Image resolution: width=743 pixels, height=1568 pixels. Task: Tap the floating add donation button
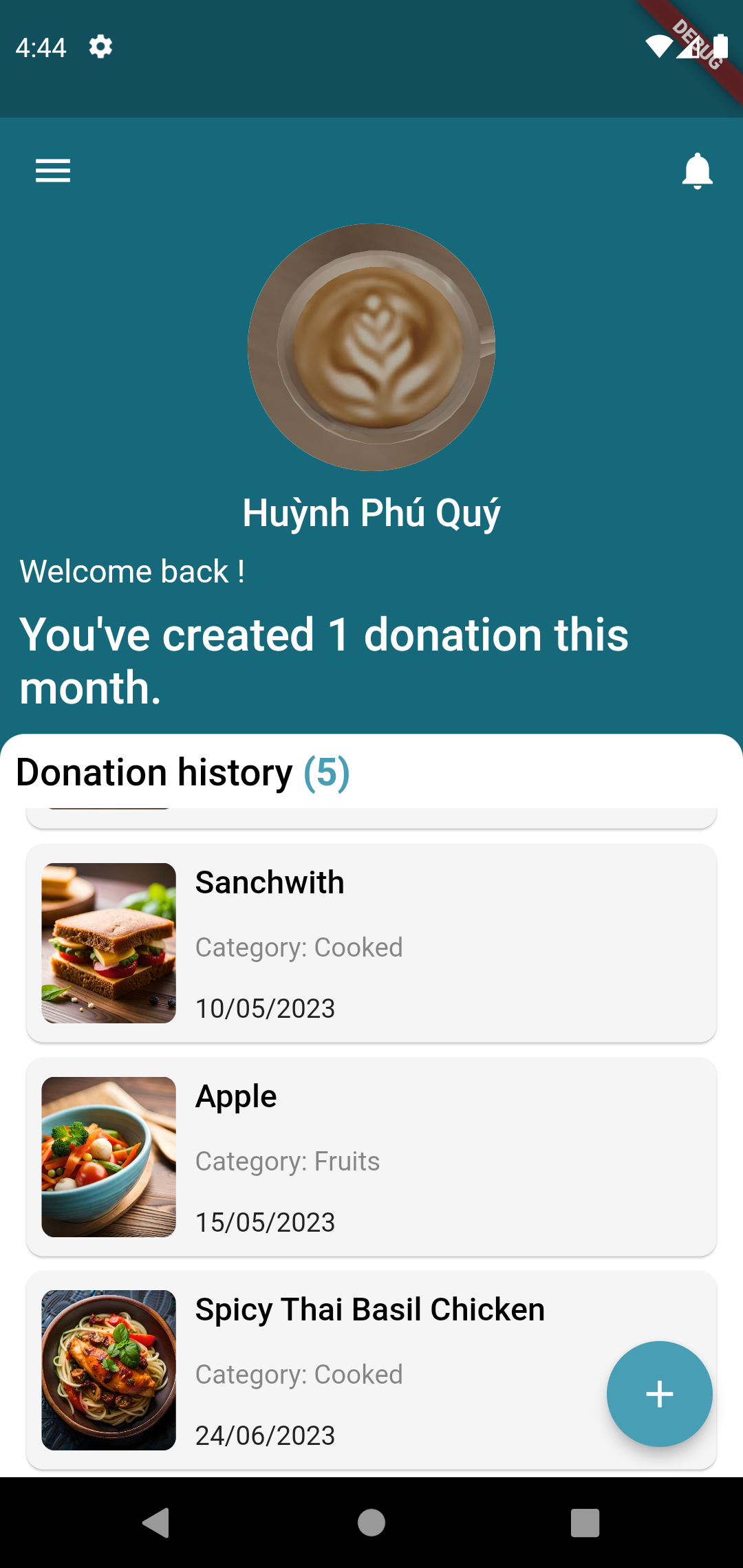[x=658, y=1393]
